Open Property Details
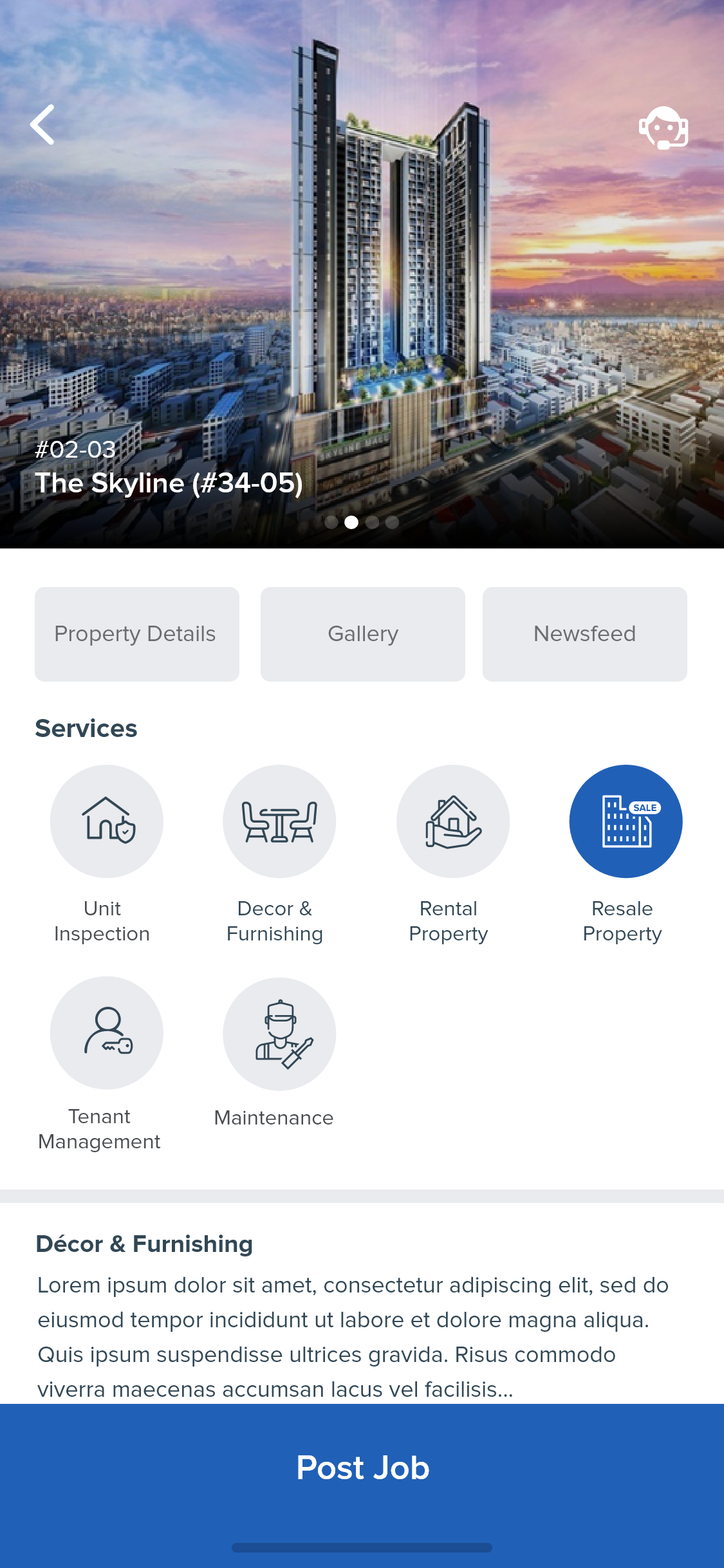 point(137,634)
